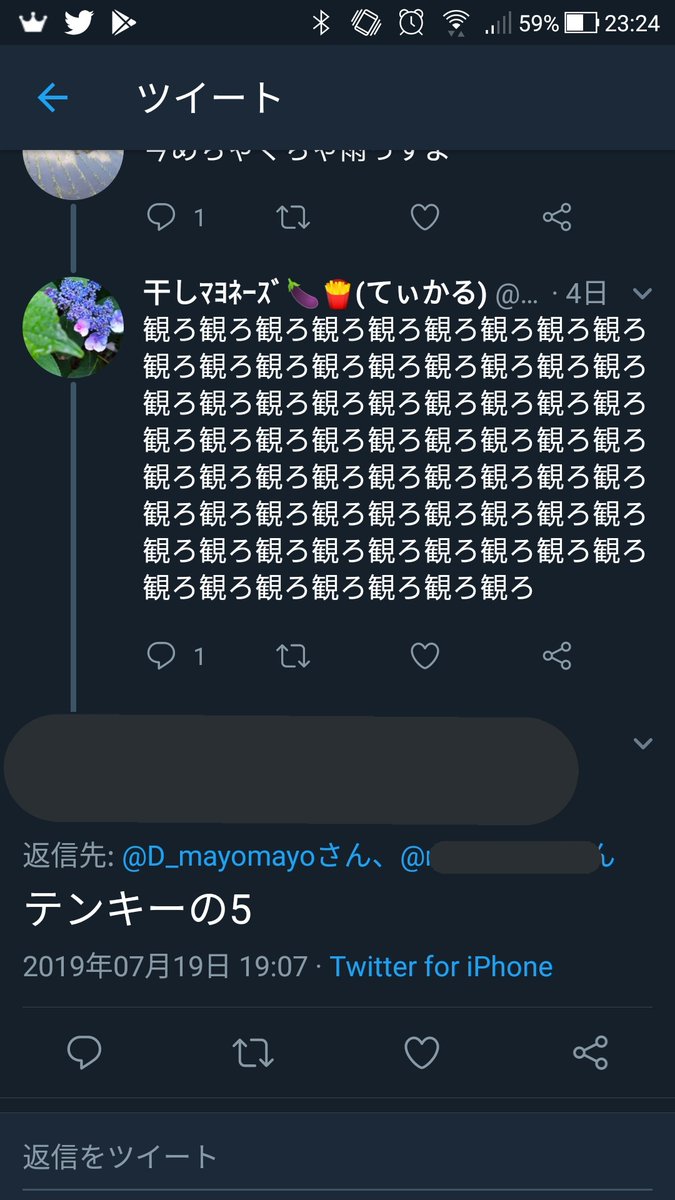Retweet the 観ろ repeated tweet

[x=293, y=656]
